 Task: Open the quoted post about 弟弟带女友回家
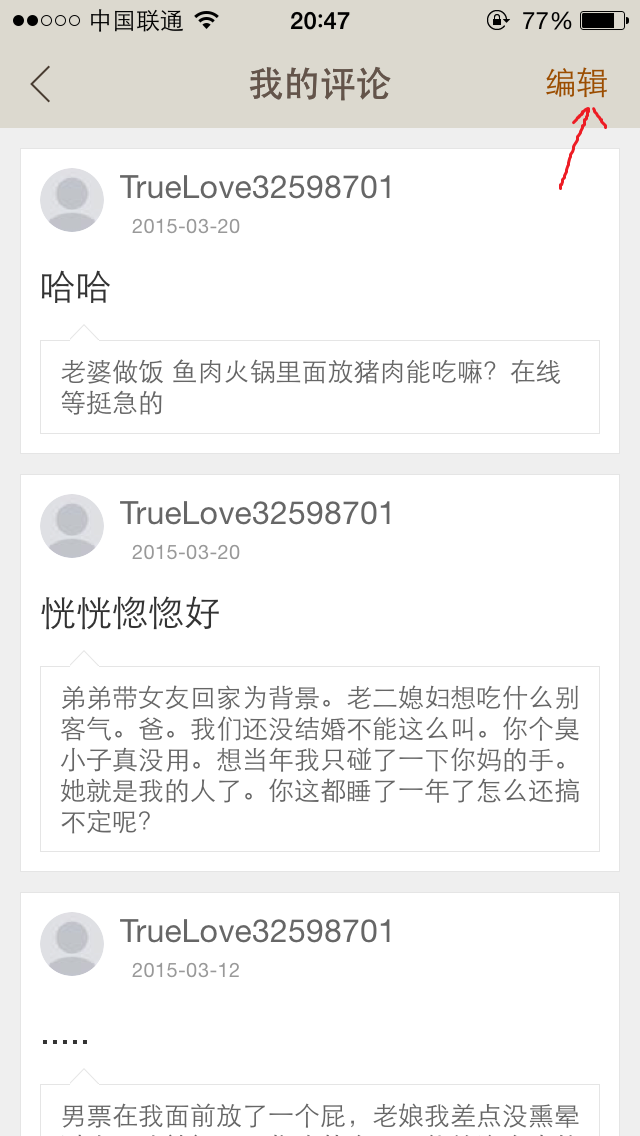[320, 759]
